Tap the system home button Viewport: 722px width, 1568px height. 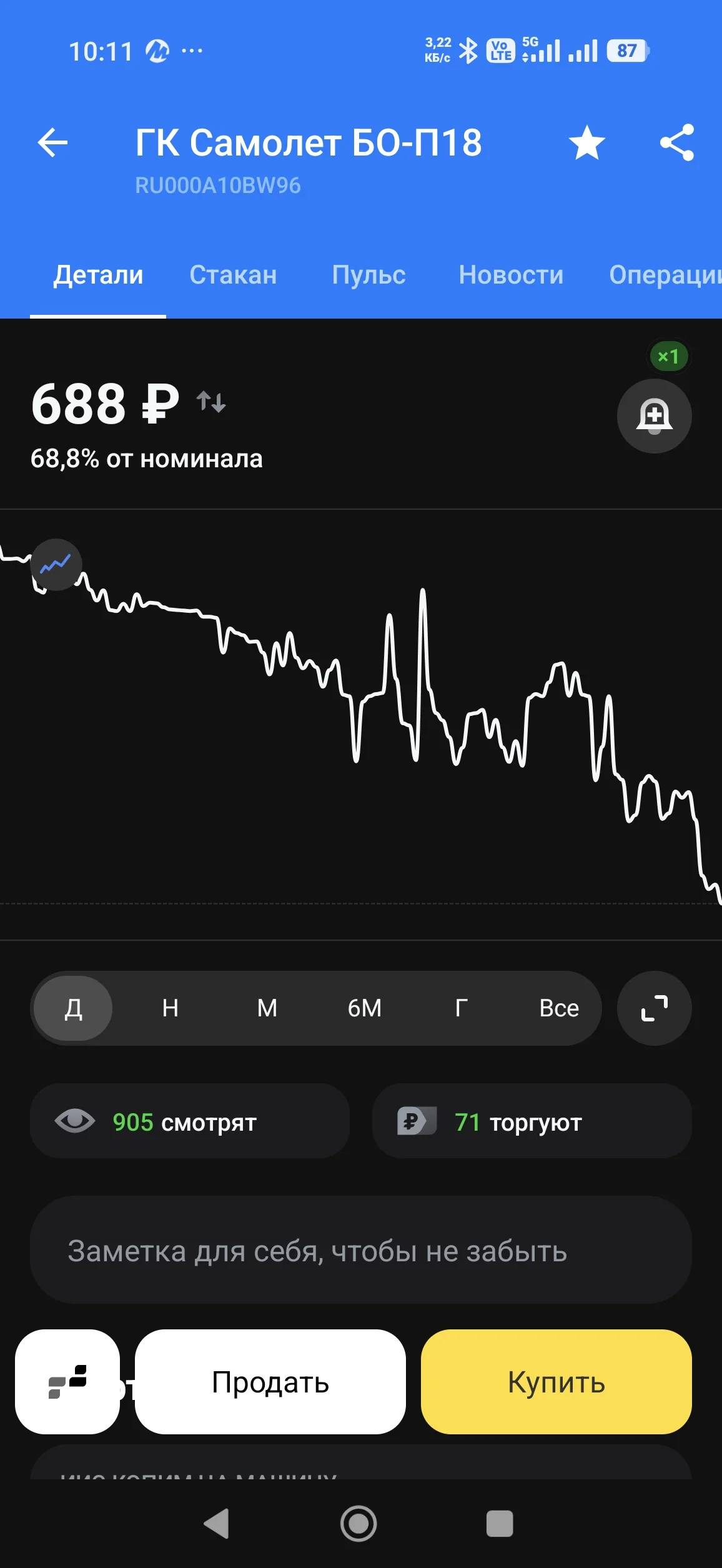click(359, 1524)
